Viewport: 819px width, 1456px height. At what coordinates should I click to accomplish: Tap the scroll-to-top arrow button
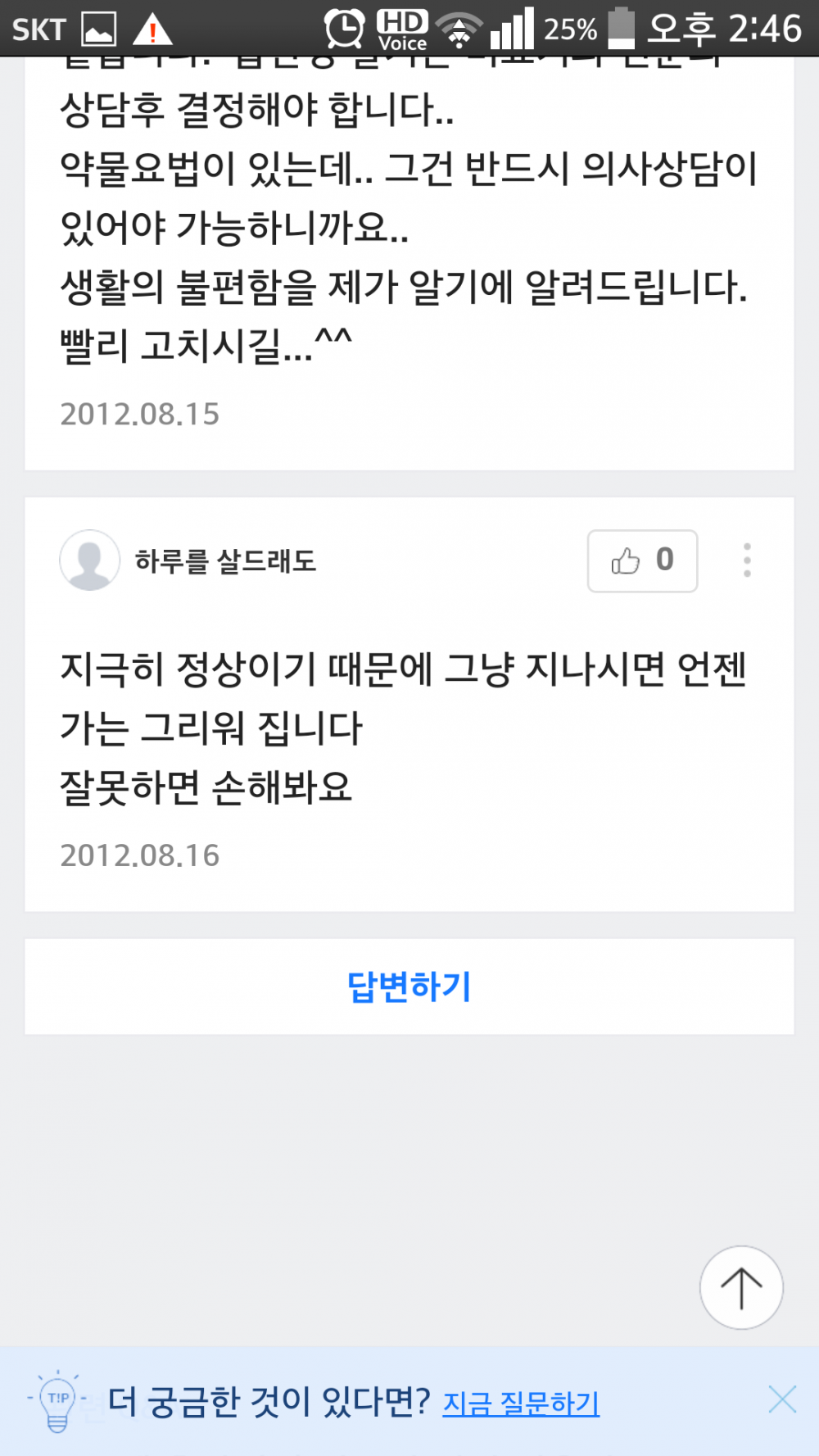(740, 1287)
